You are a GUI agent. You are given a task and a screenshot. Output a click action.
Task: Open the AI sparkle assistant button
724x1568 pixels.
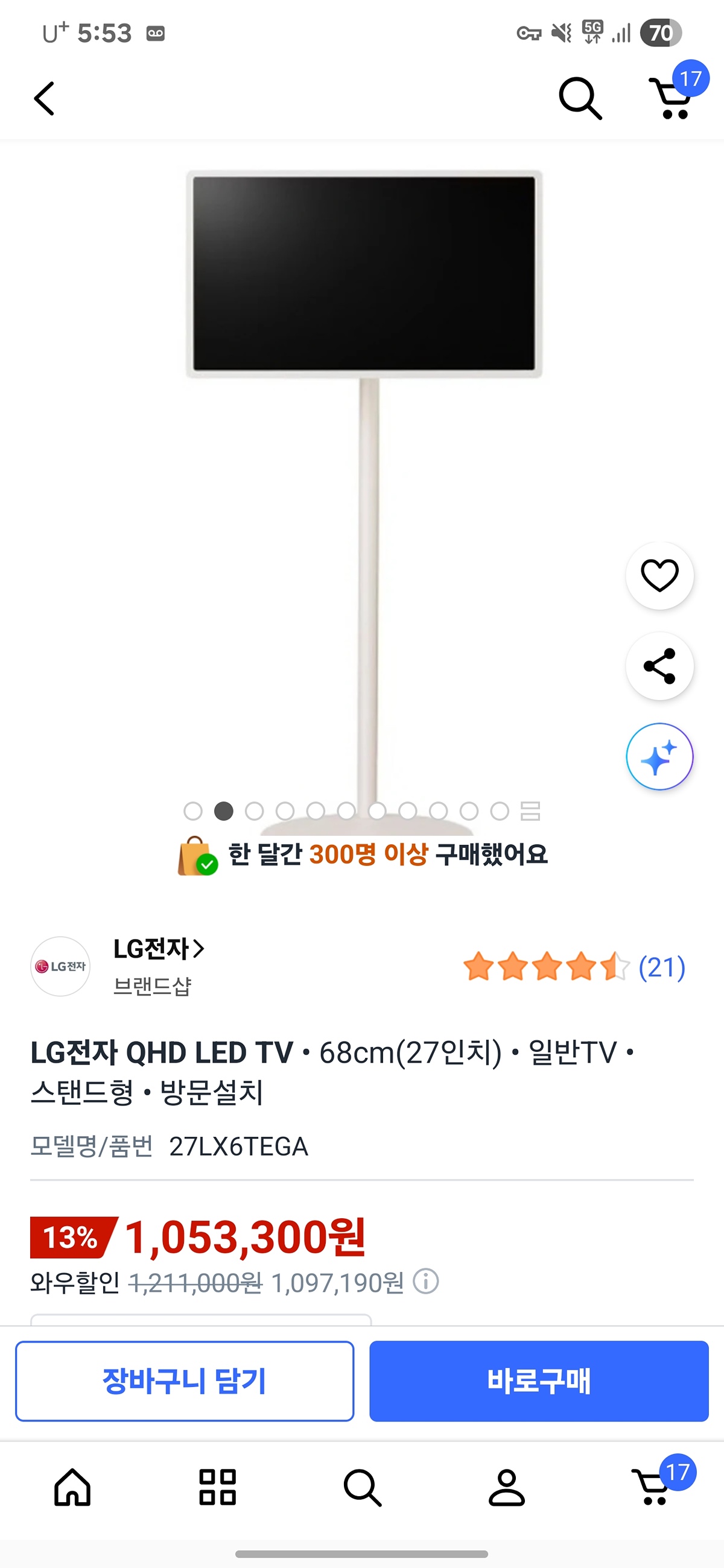659,757
